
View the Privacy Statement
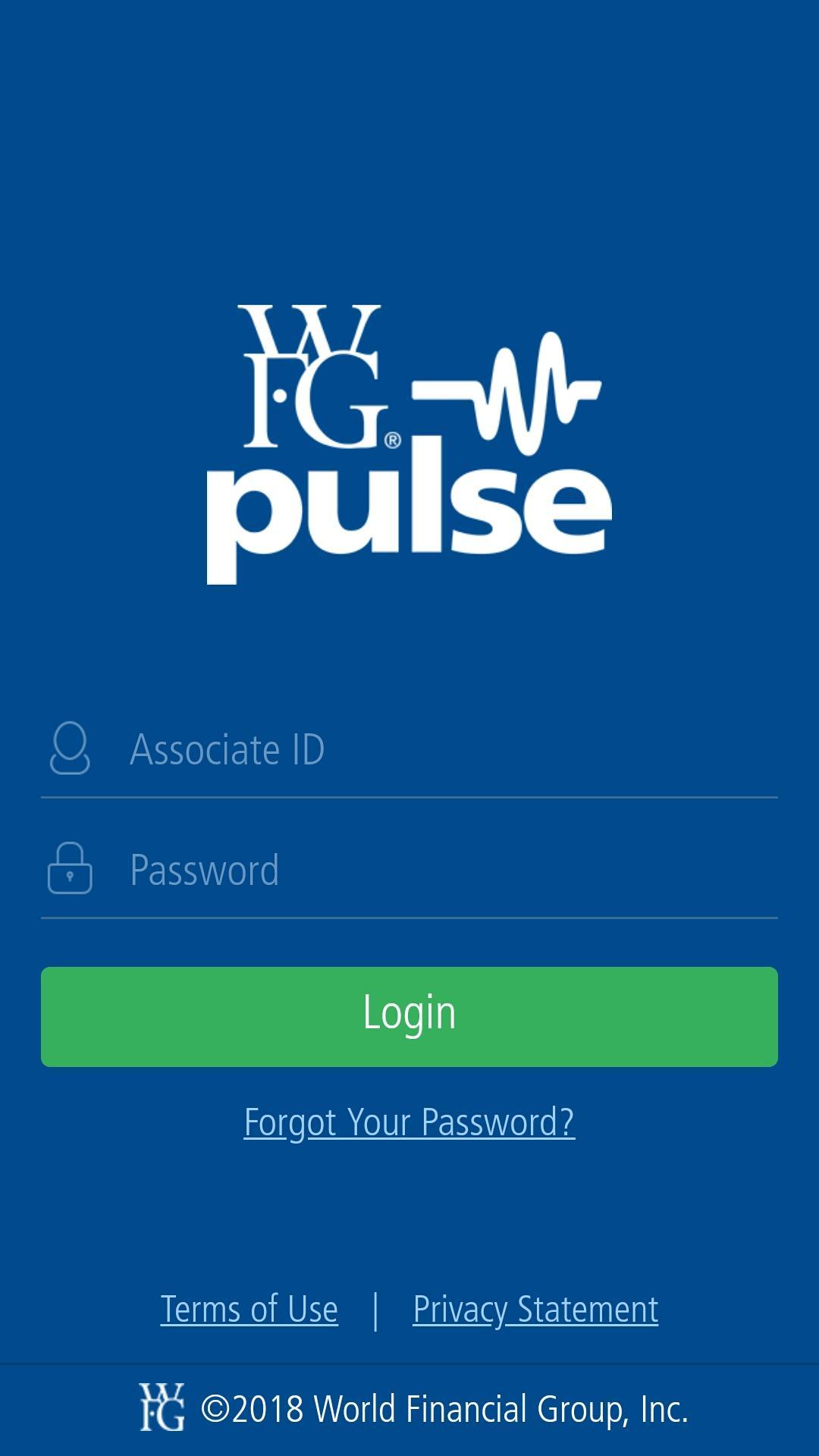tap(535, 1310)
